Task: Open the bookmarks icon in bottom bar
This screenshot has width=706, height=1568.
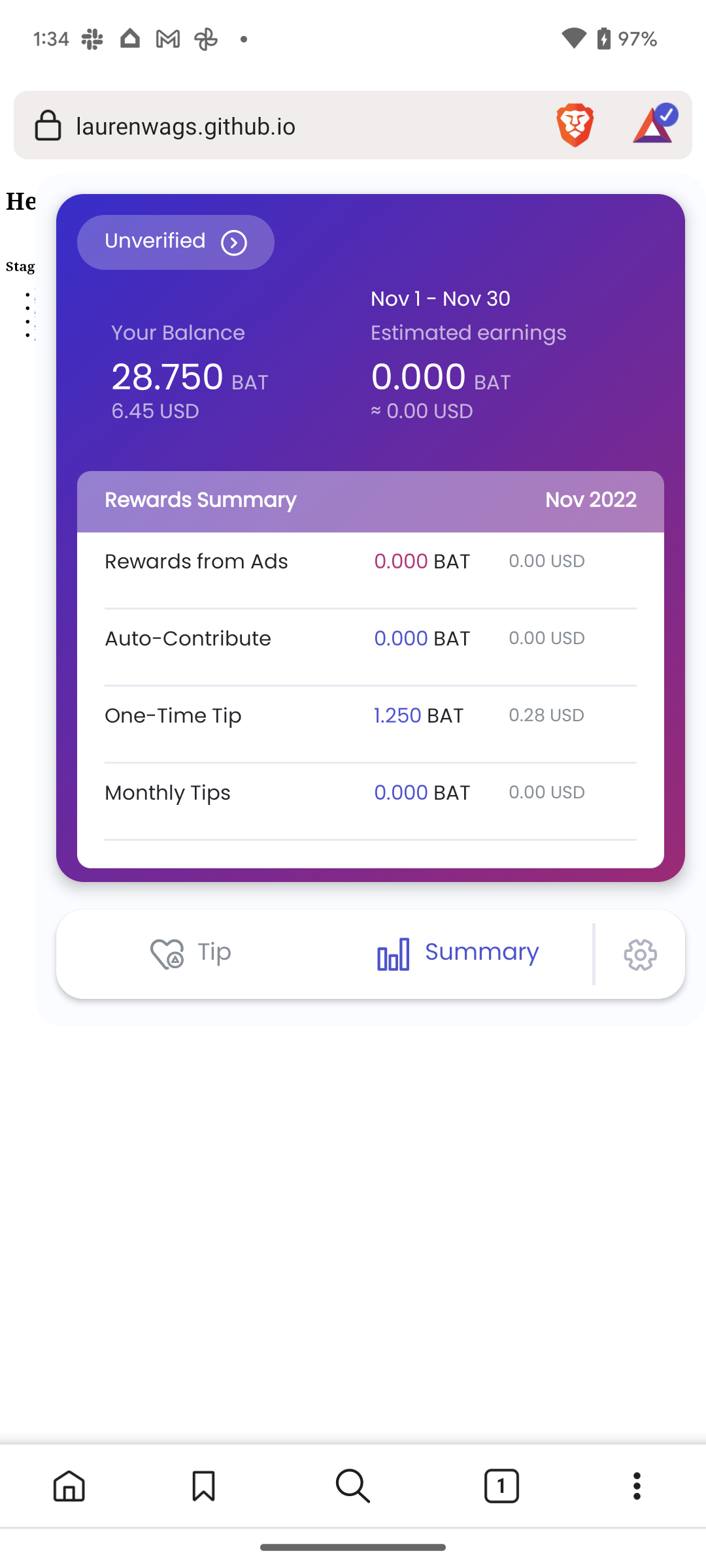Action: pos(203,1487)
